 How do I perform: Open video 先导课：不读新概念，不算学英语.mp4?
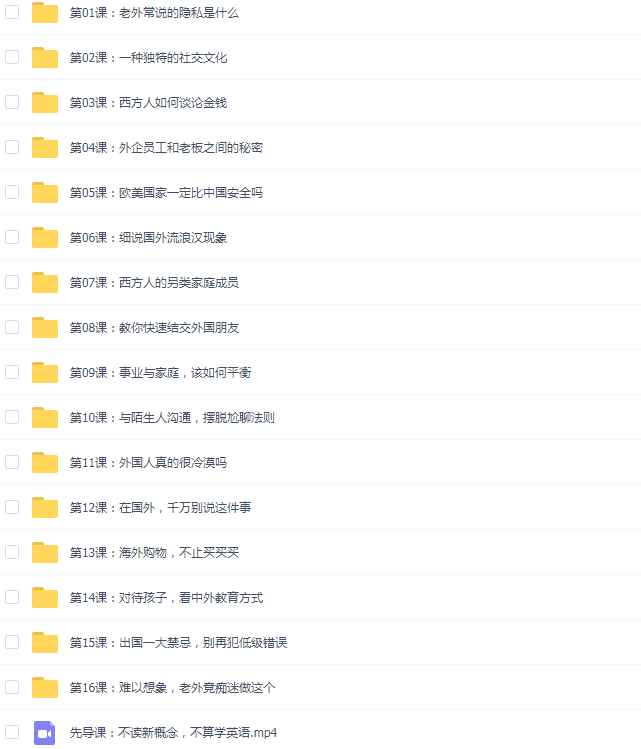point(172,733)
